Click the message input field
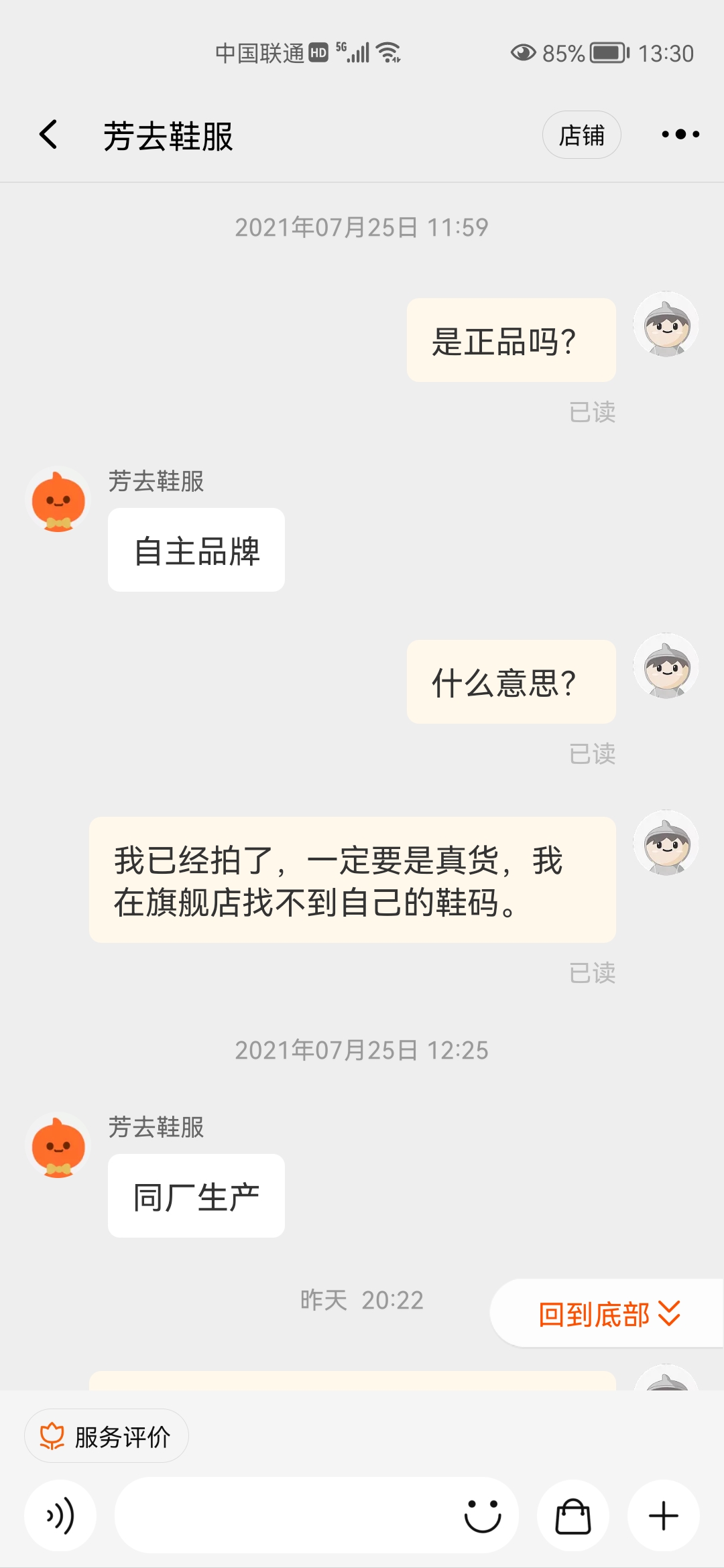The height and width of the screenshot is (1568, 724). point(288,1516)
